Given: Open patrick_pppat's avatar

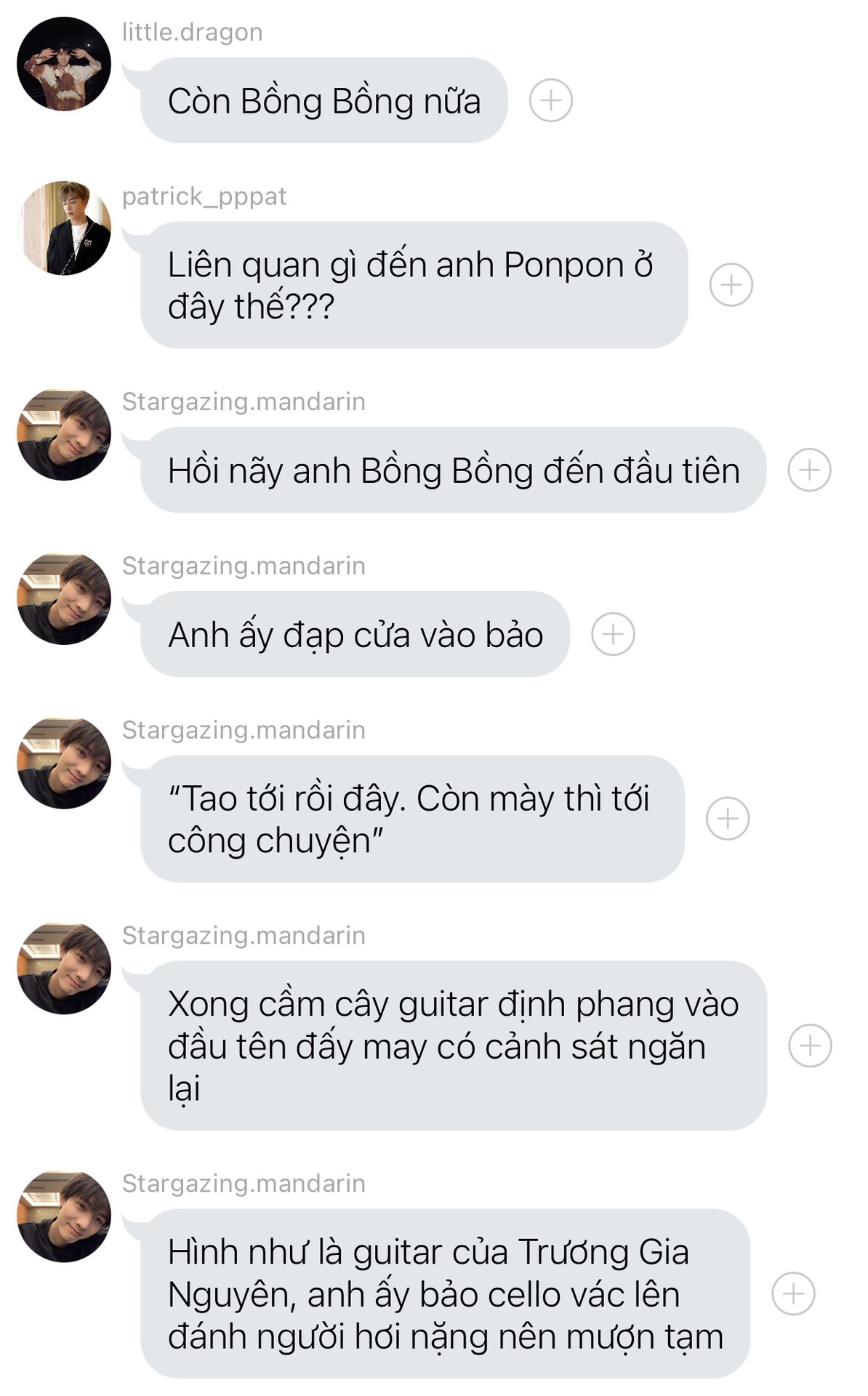Looking at the screenshot, I should (x=64, y=228).
